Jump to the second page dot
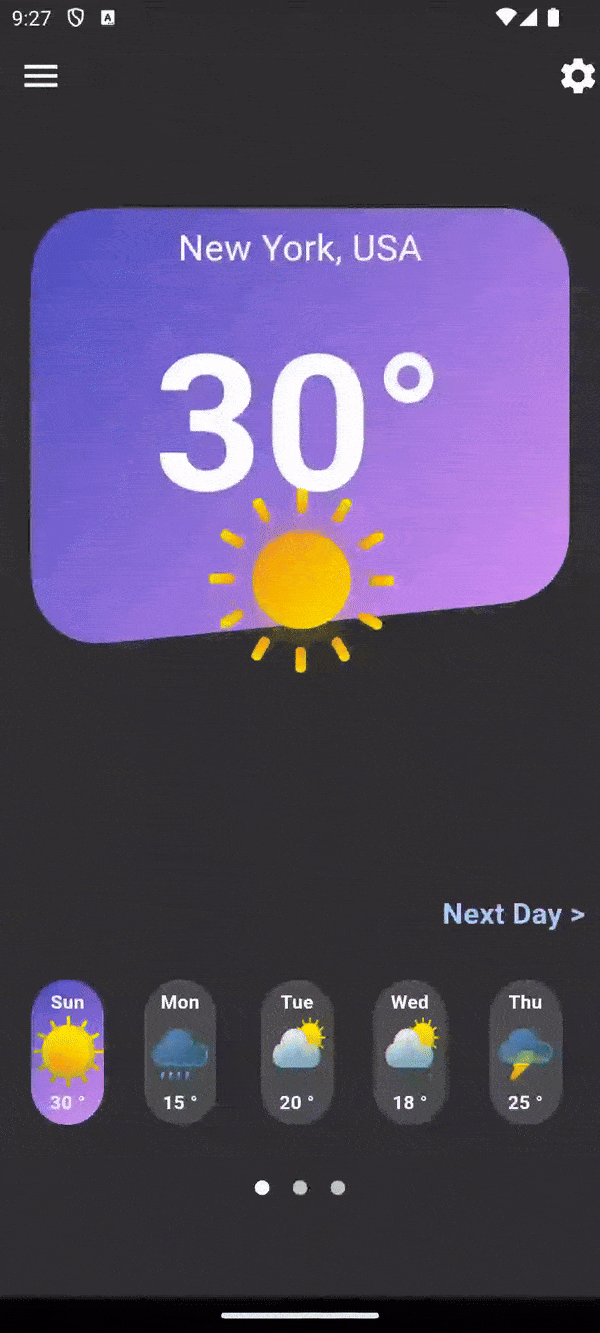The image size is (600, 1333). pos(300,1188)
